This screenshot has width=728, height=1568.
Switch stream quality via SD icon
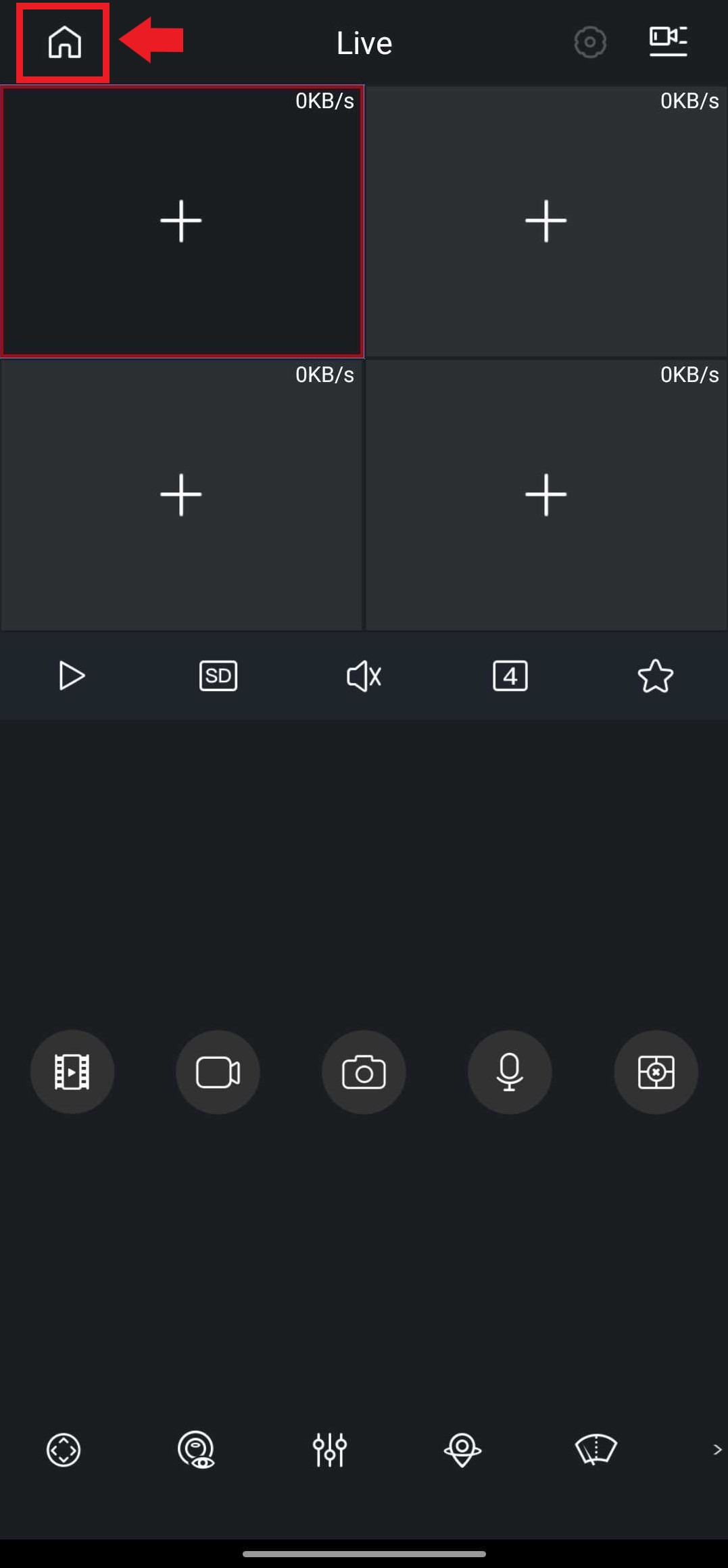point(218,675)
